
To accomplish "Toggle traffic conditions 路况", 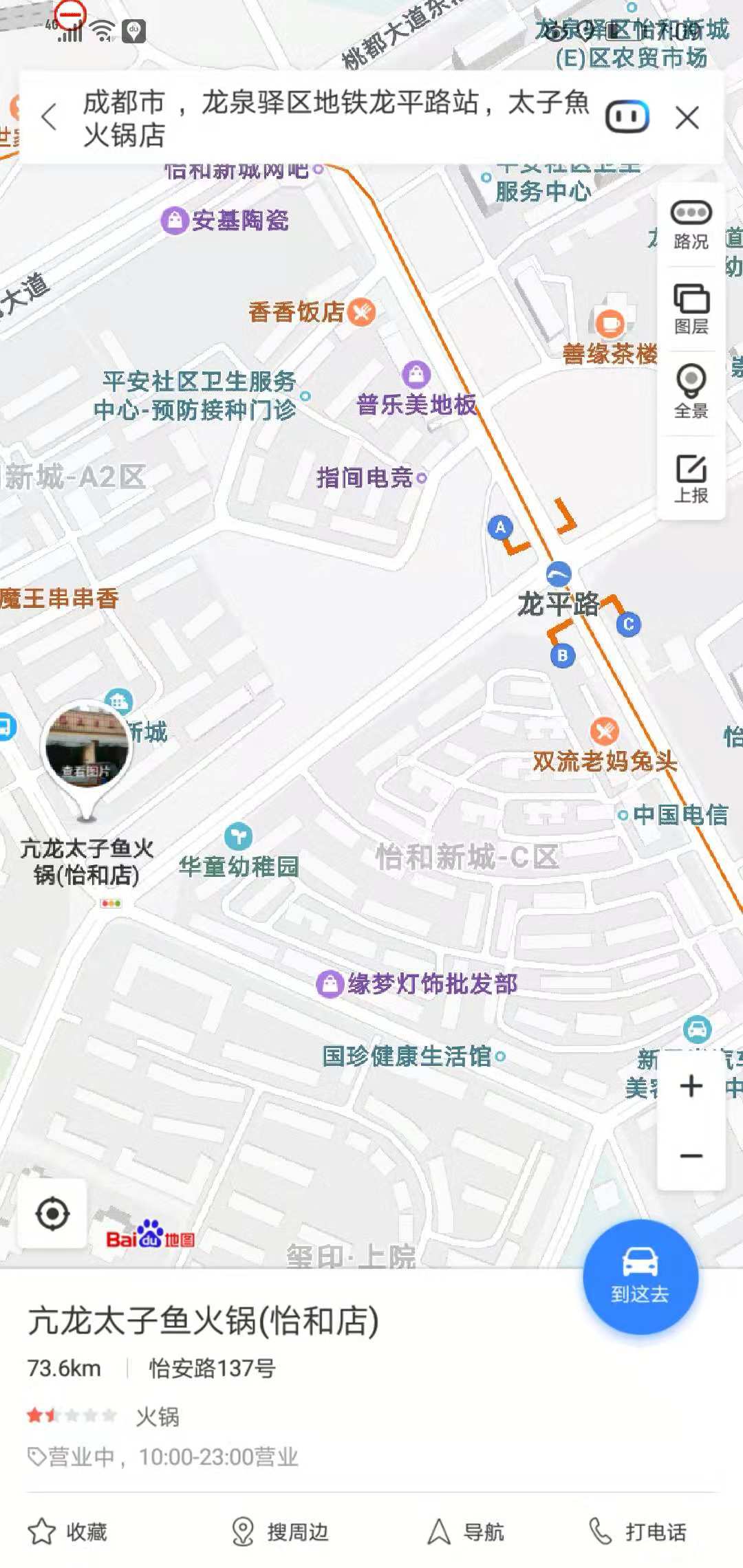I will pyautogui.click(x=691, y=225).
